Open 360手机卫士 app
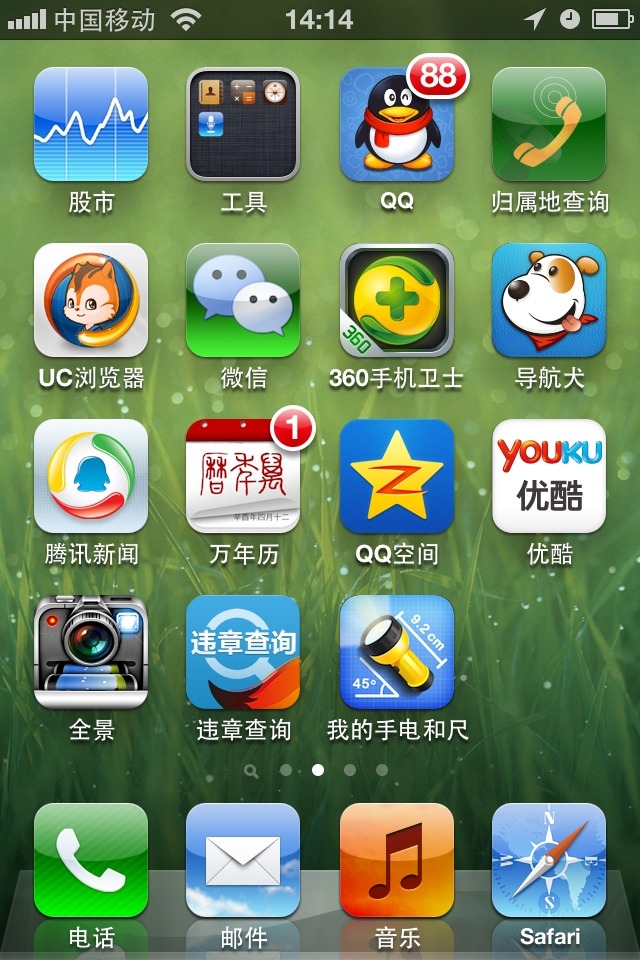This screenshot has width=640, height=960. pos(396,300)
